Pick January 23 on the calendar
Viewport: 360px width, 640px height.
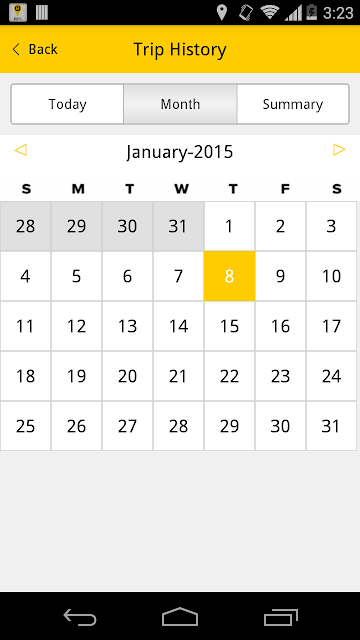point(280,376)
